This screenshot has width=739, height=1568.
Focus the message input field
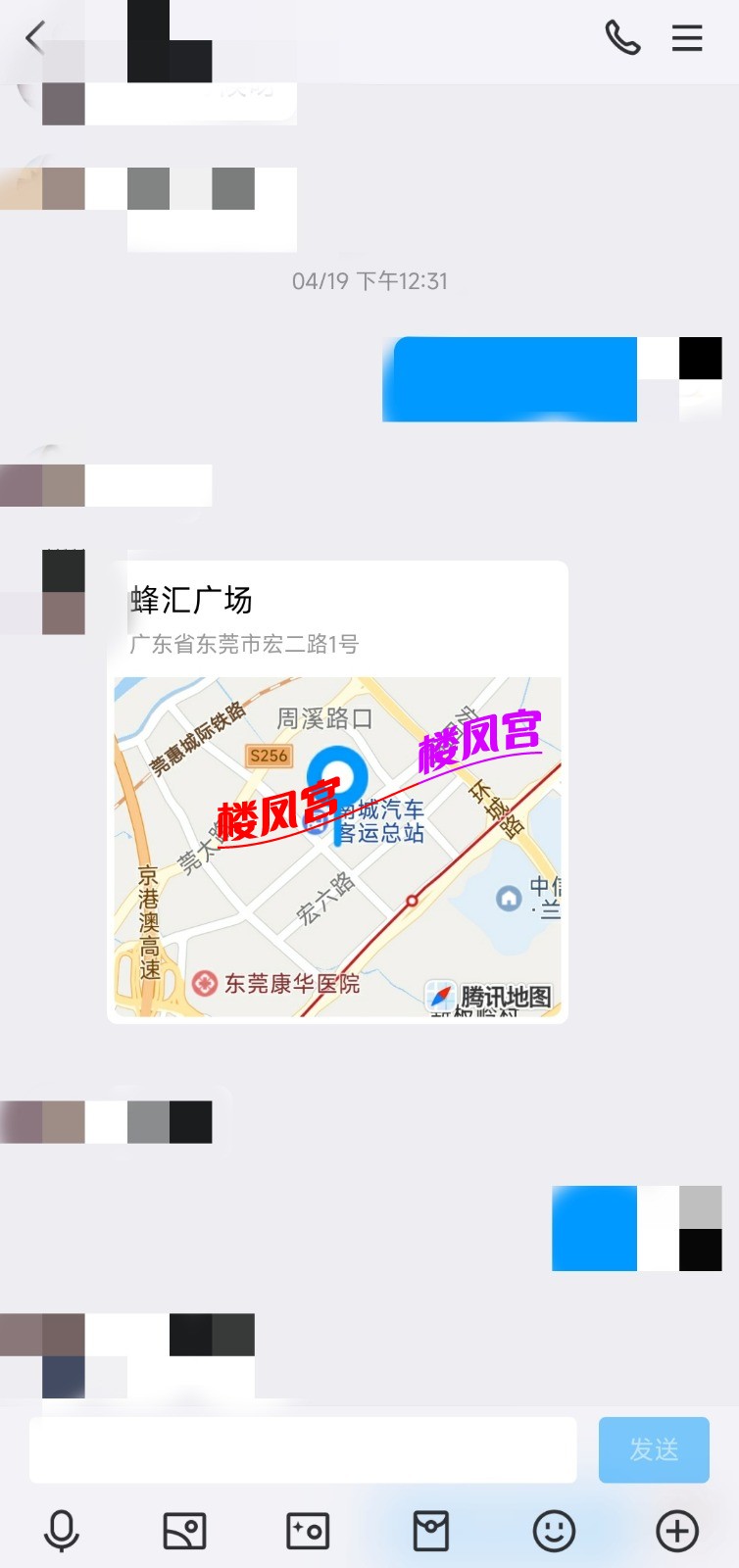pyautogui.click(x=302, y=1449)
